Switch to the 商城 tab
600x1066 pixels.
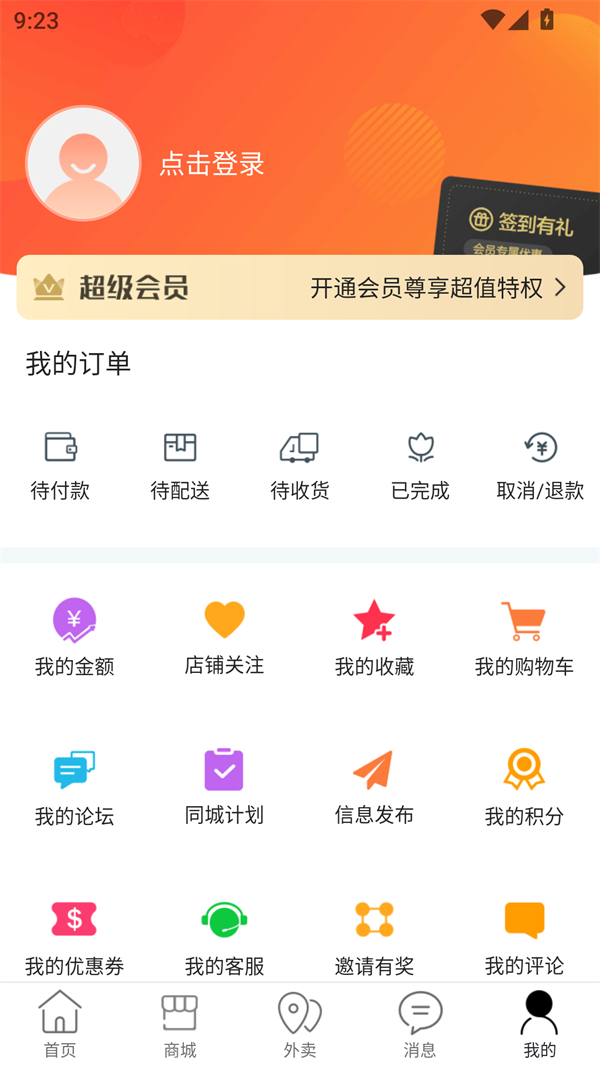(x=180, y=1024)
